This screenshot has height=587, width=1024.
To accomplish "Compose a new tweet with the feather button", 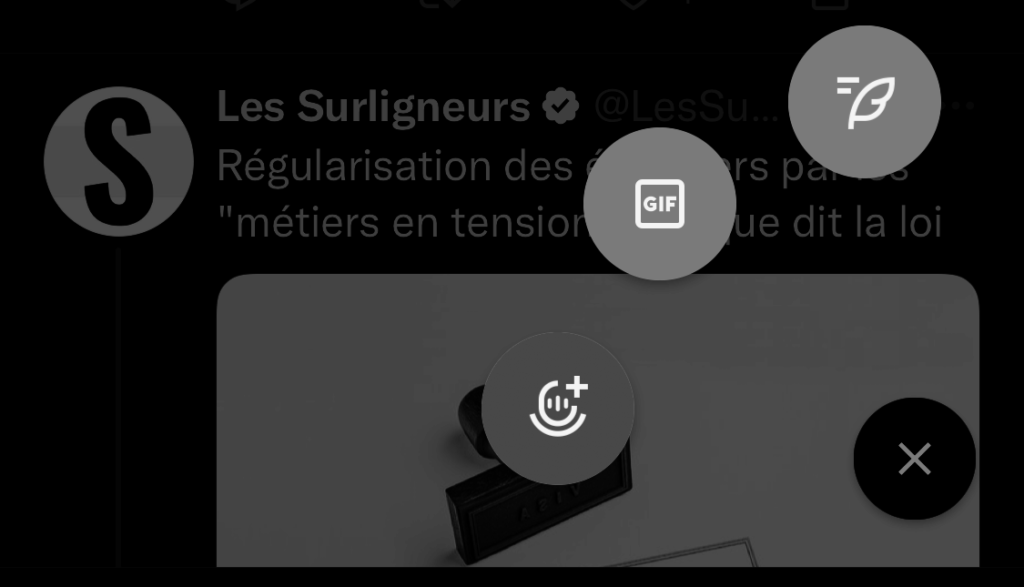I will 864,101.
